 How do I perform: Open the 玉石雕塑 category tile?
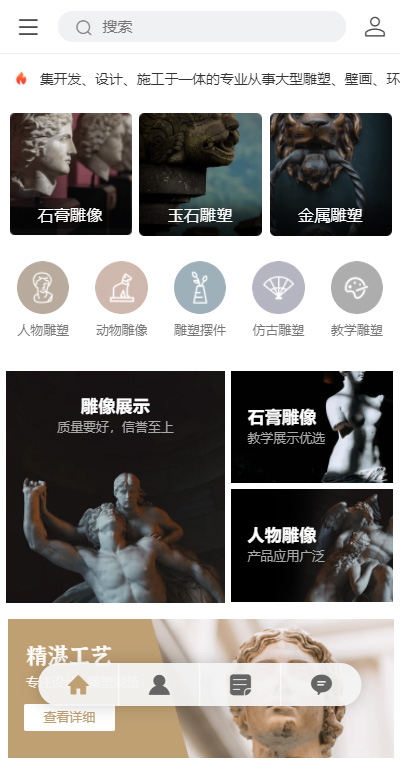click(200, 174)
